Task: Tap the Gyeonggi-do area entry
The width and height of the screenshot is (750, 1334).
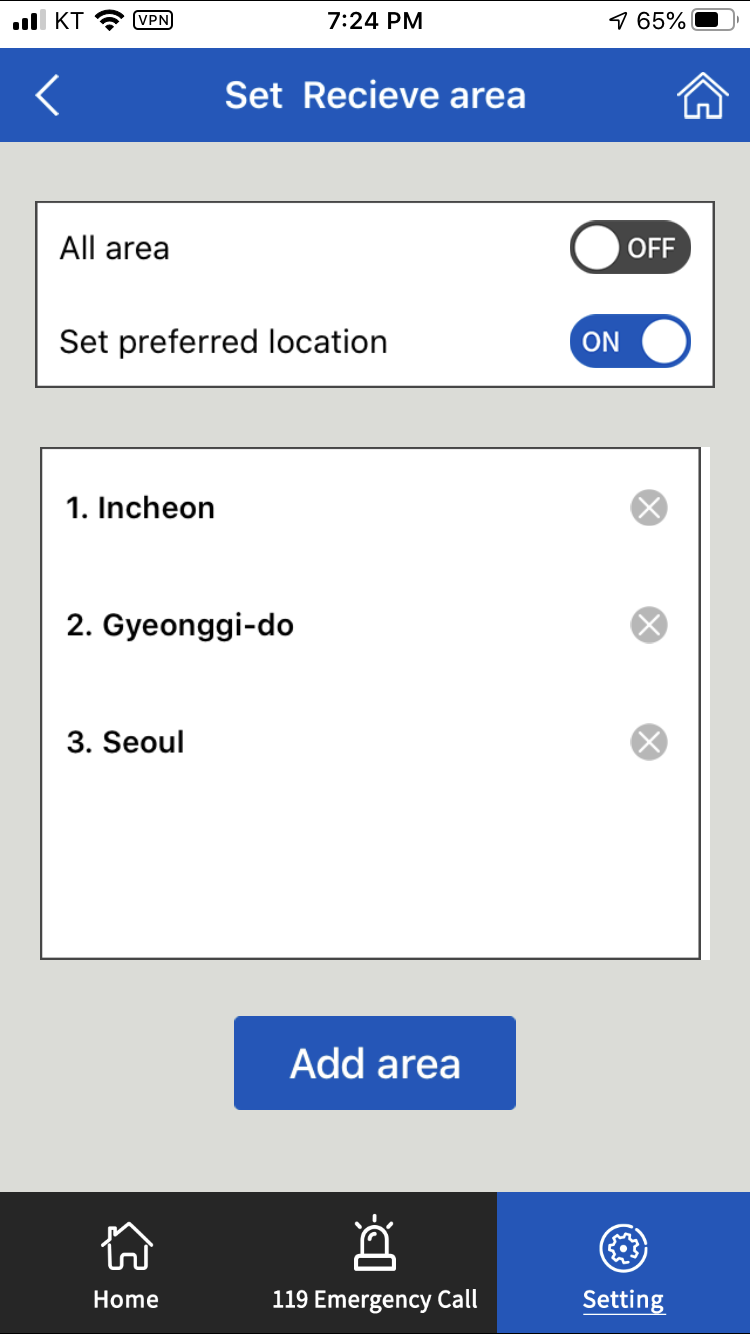Action: [180, 624]
